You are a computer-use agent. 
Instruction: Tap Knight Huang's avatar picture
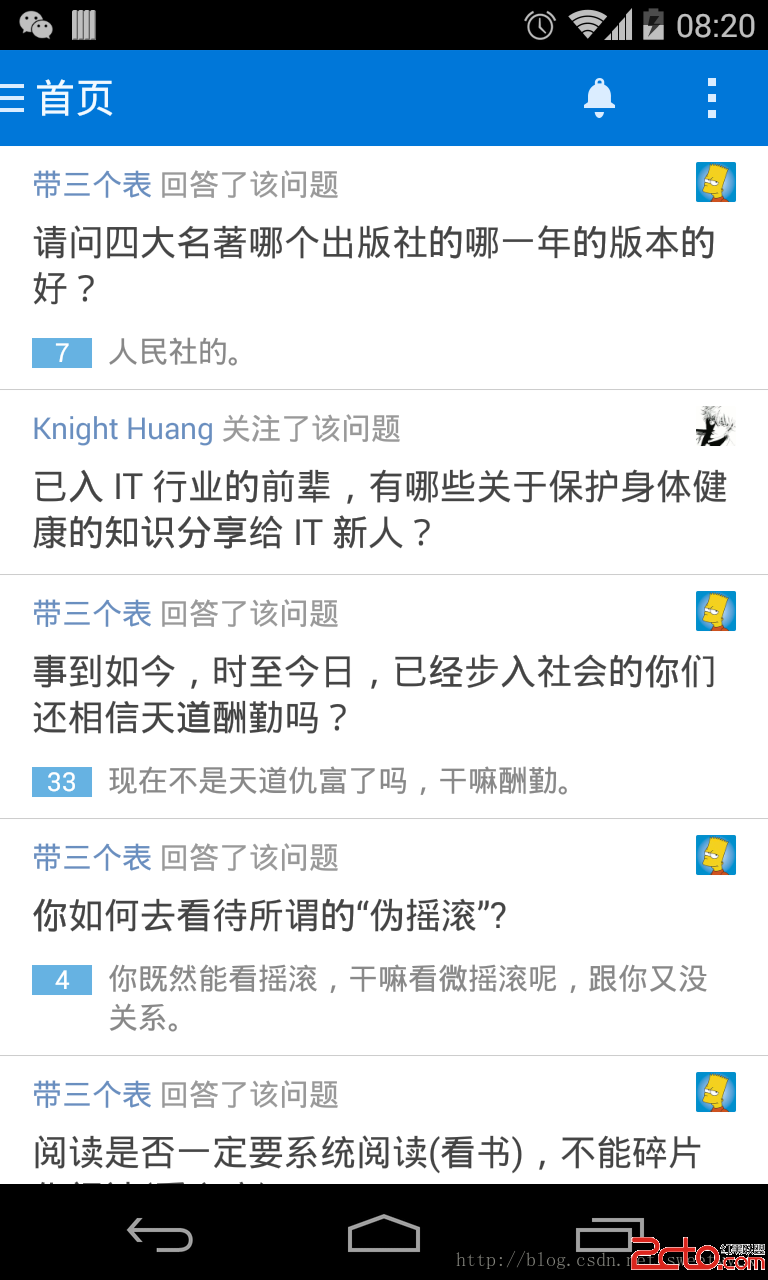715,426
